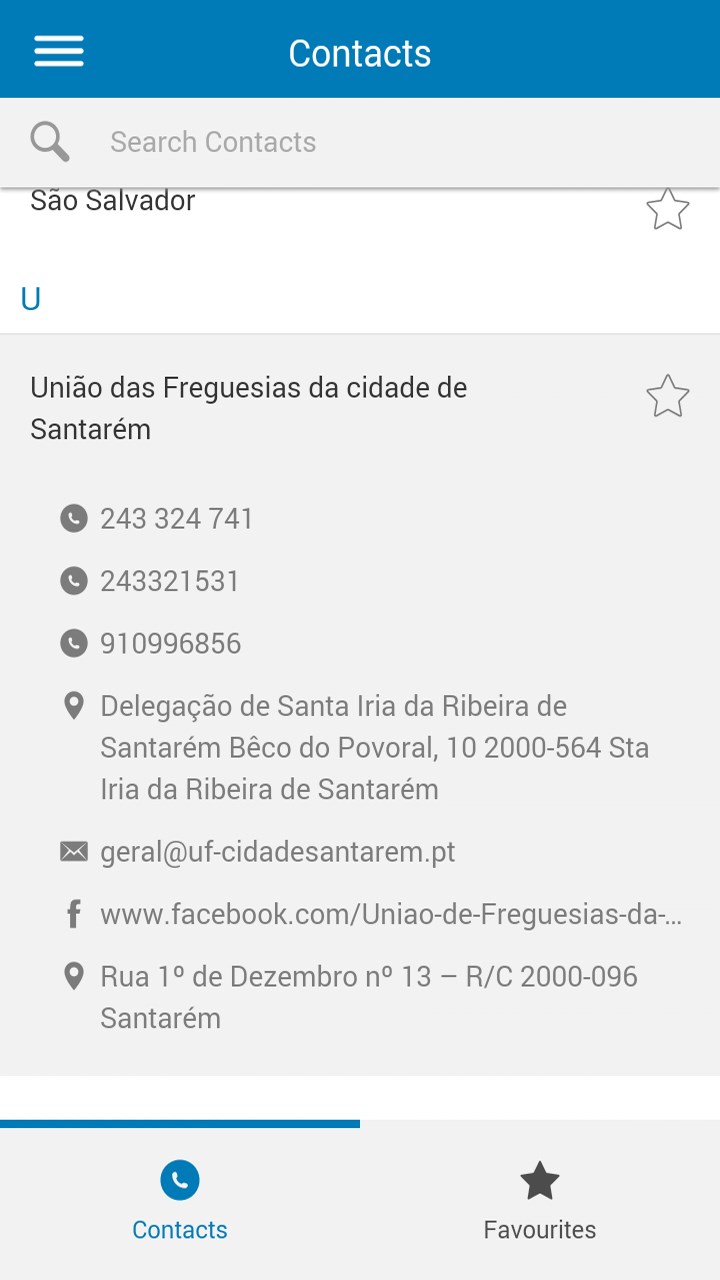Dial phone number 243321531
Viewport: 720px width, 1280px height.
point(170,581)
